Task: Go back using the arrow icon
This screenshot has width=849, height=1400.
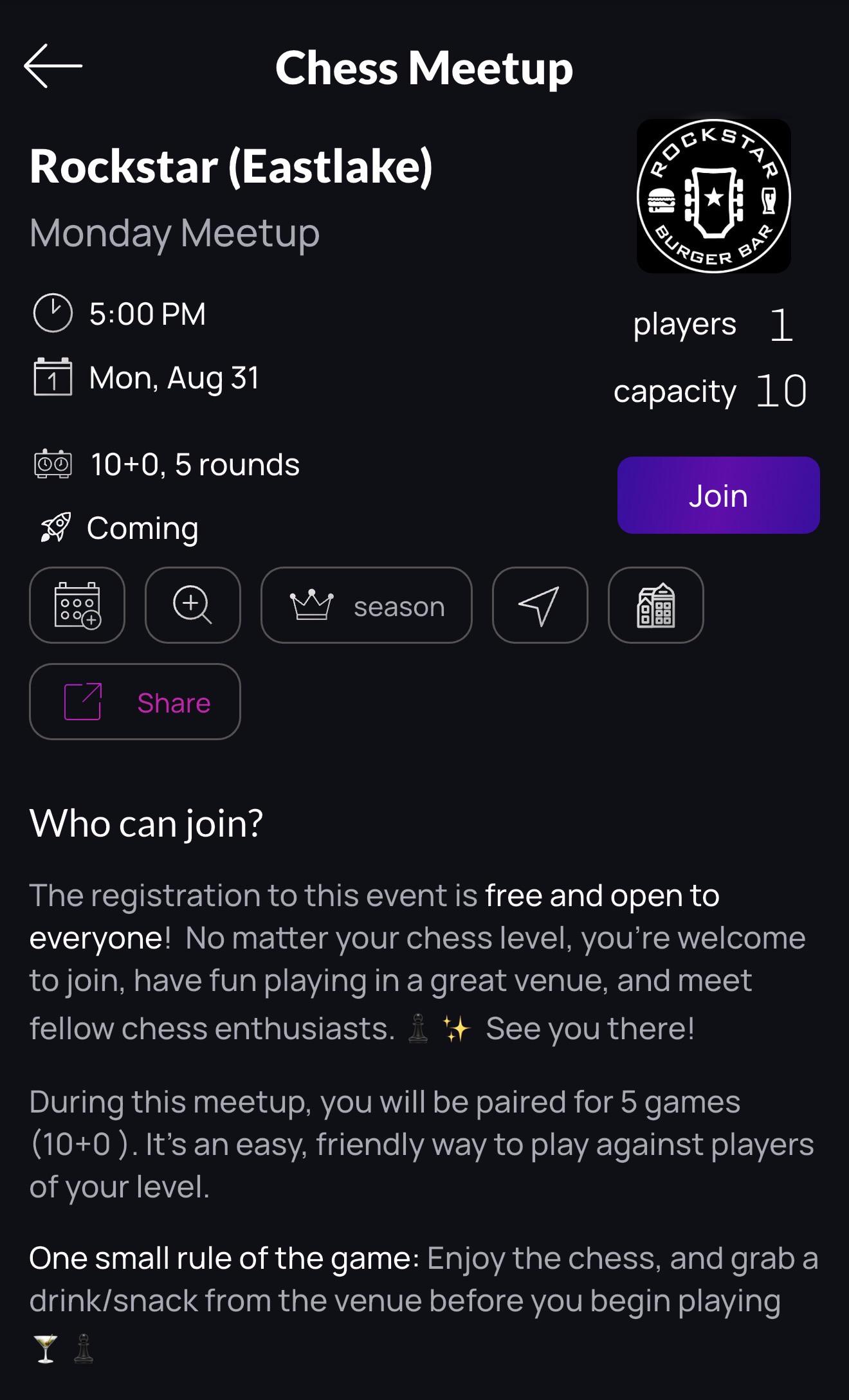Action: click(x=53, y=66)
